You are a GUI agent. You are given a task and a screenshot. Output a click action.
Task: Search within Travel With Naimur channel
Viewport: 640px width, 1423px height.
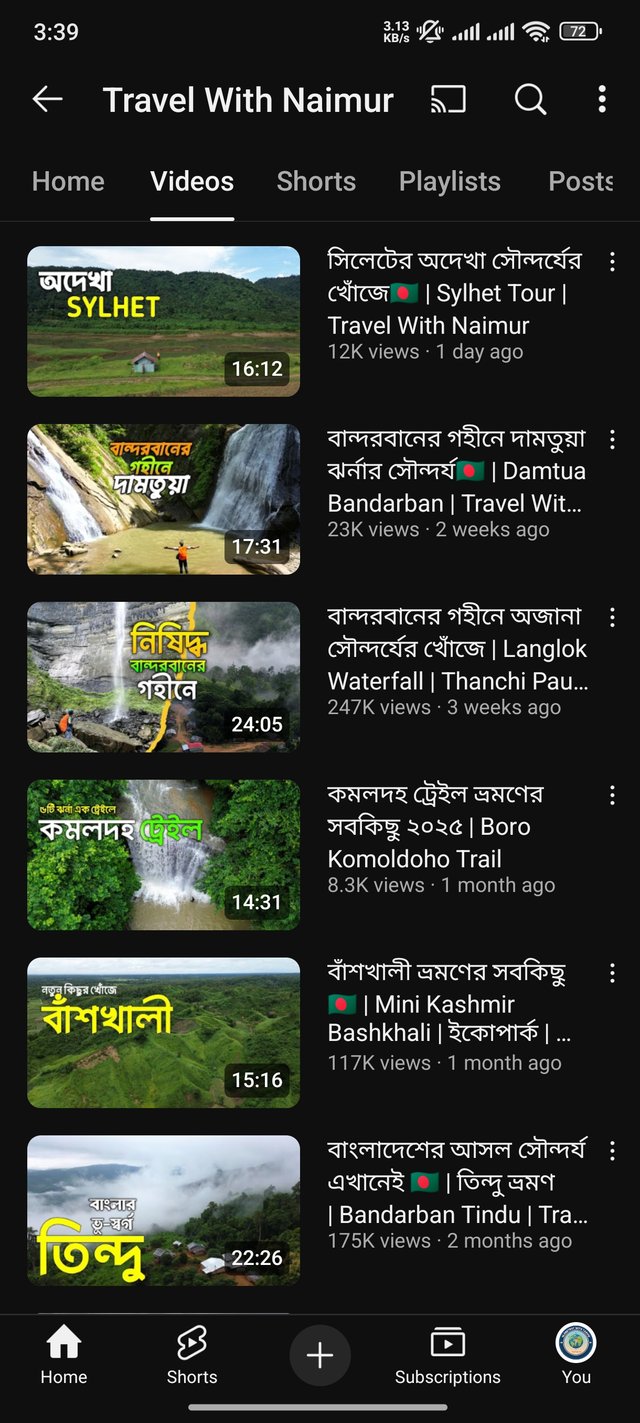[530, 99]
